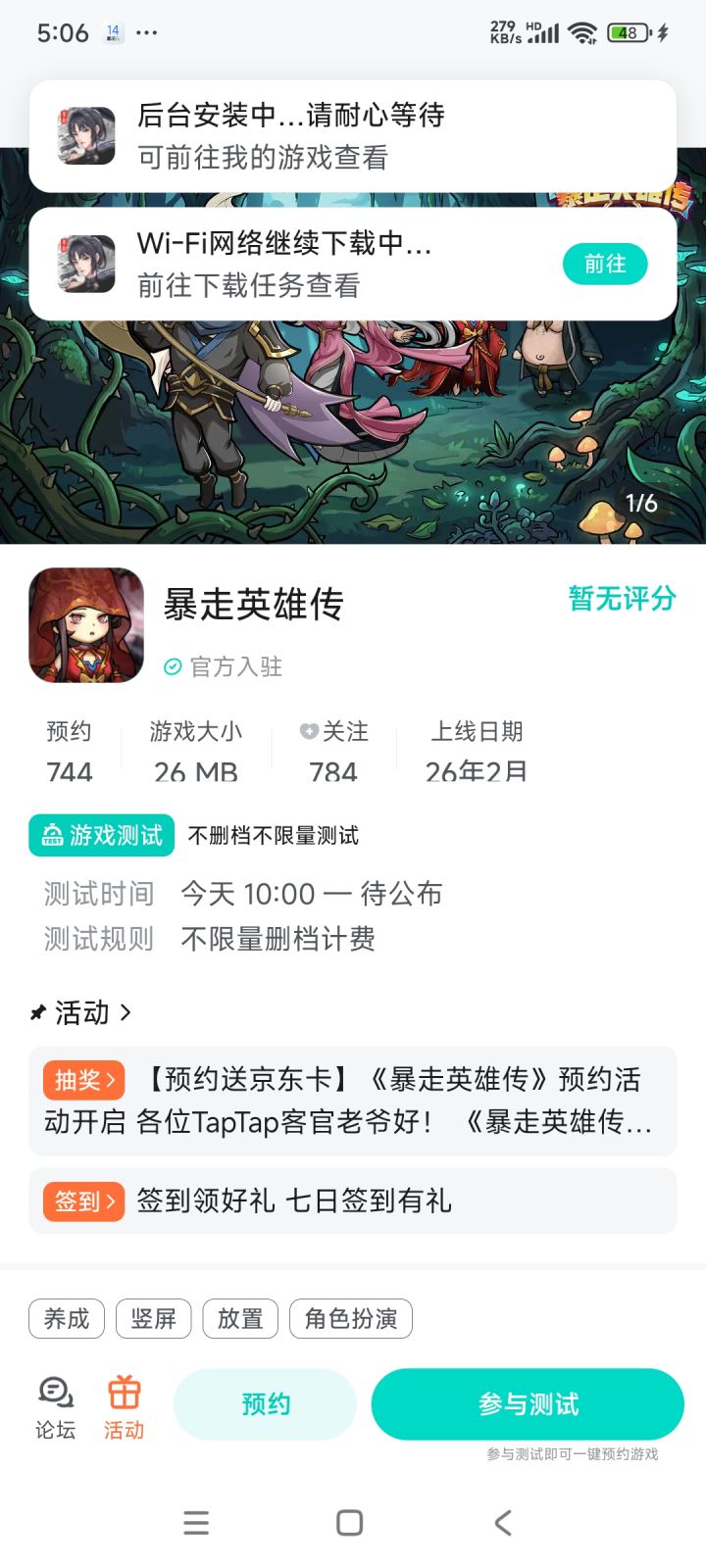Switch to the 角色扮演 tag

pos(350,1319)
